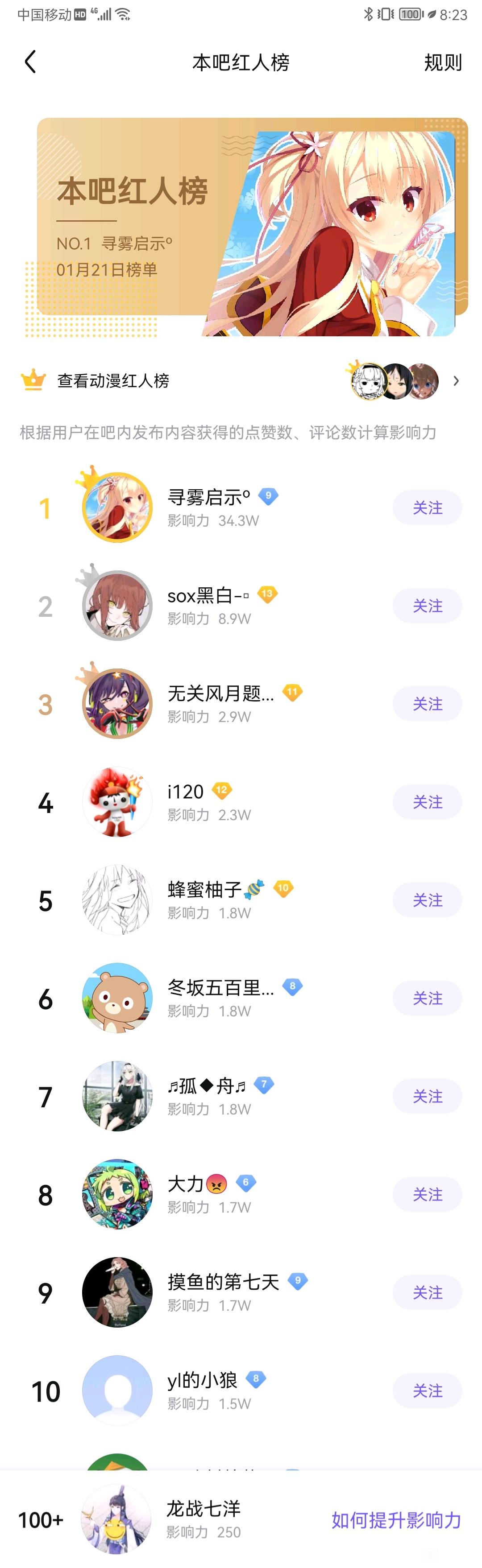The height and width of the screenshot is (1568, 482).
Task: Tap 关注 next to 冬坂五百里…
Action: pos(427,998)
